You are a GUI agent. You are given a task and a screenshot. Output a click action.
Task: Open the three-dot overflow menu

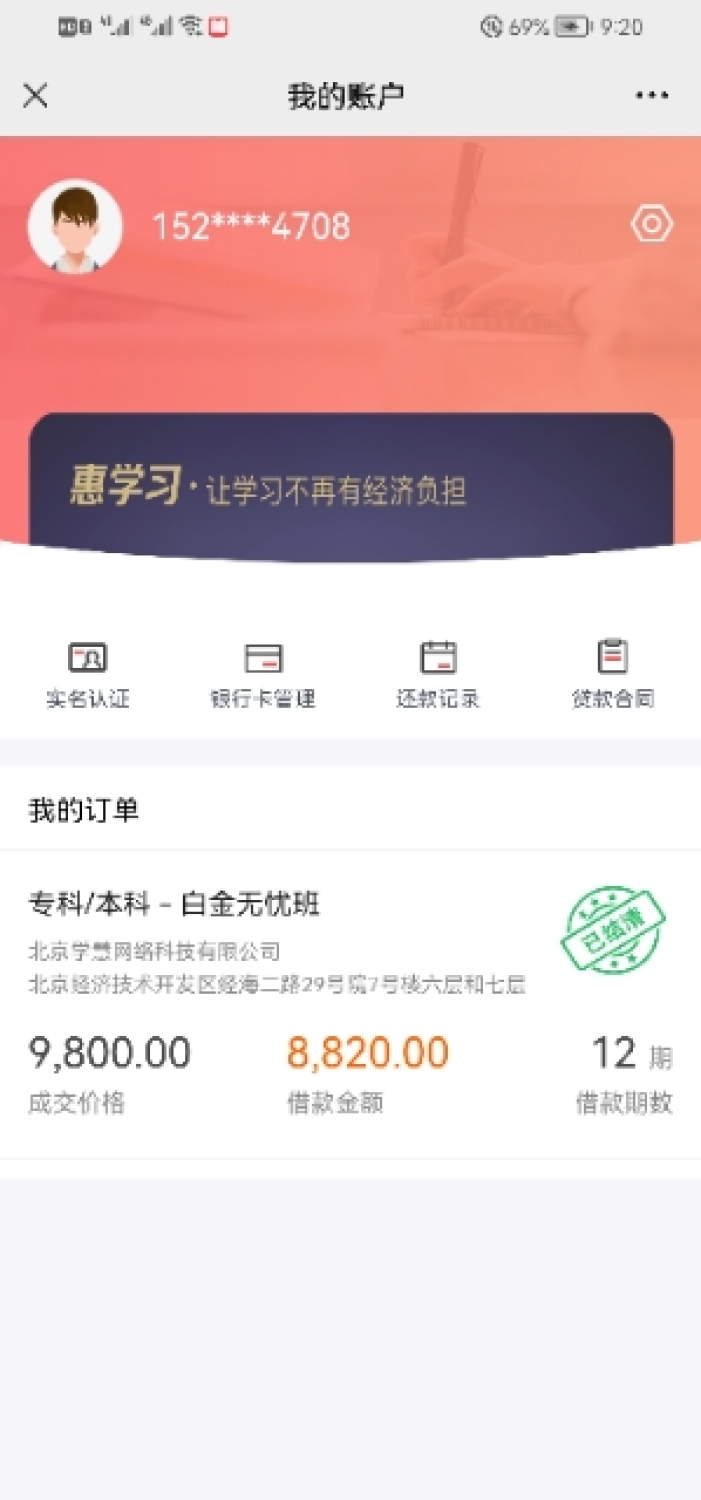coord(652,96)
